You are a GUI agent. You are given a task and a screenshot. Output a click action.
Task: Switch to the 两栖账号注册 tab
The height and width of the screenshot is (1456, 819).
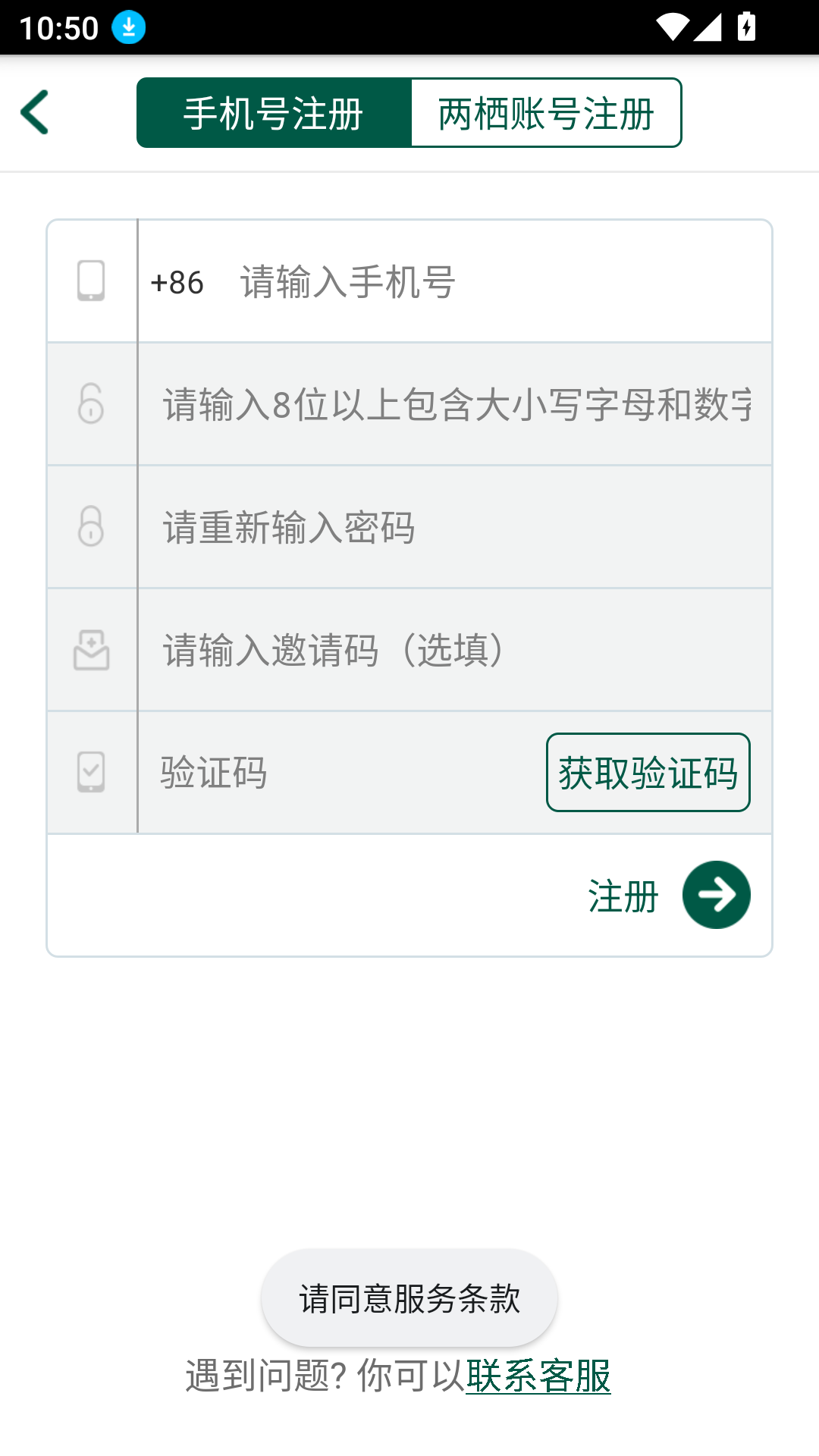[x=544, y=112]
